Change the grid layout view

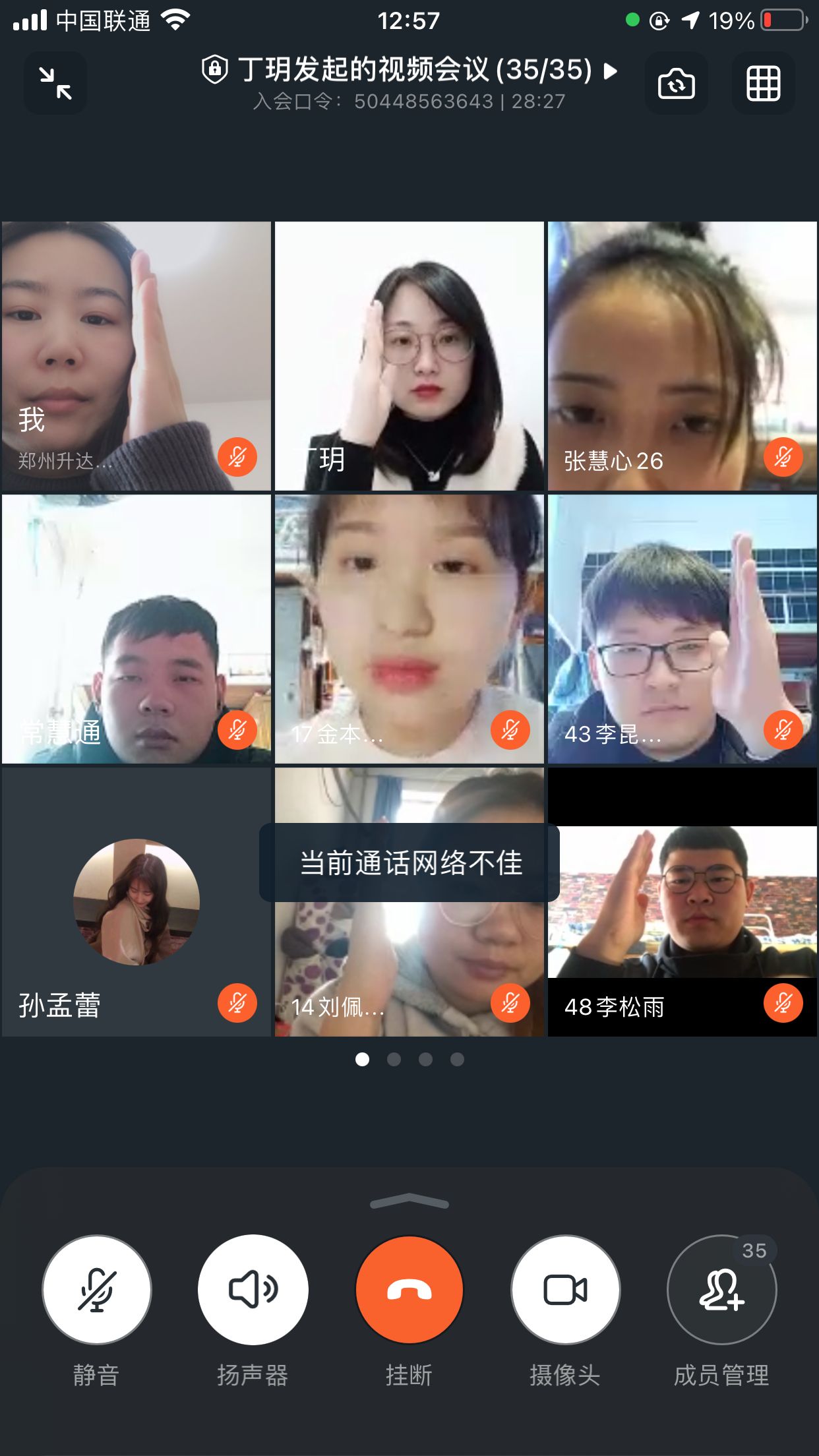763,83
